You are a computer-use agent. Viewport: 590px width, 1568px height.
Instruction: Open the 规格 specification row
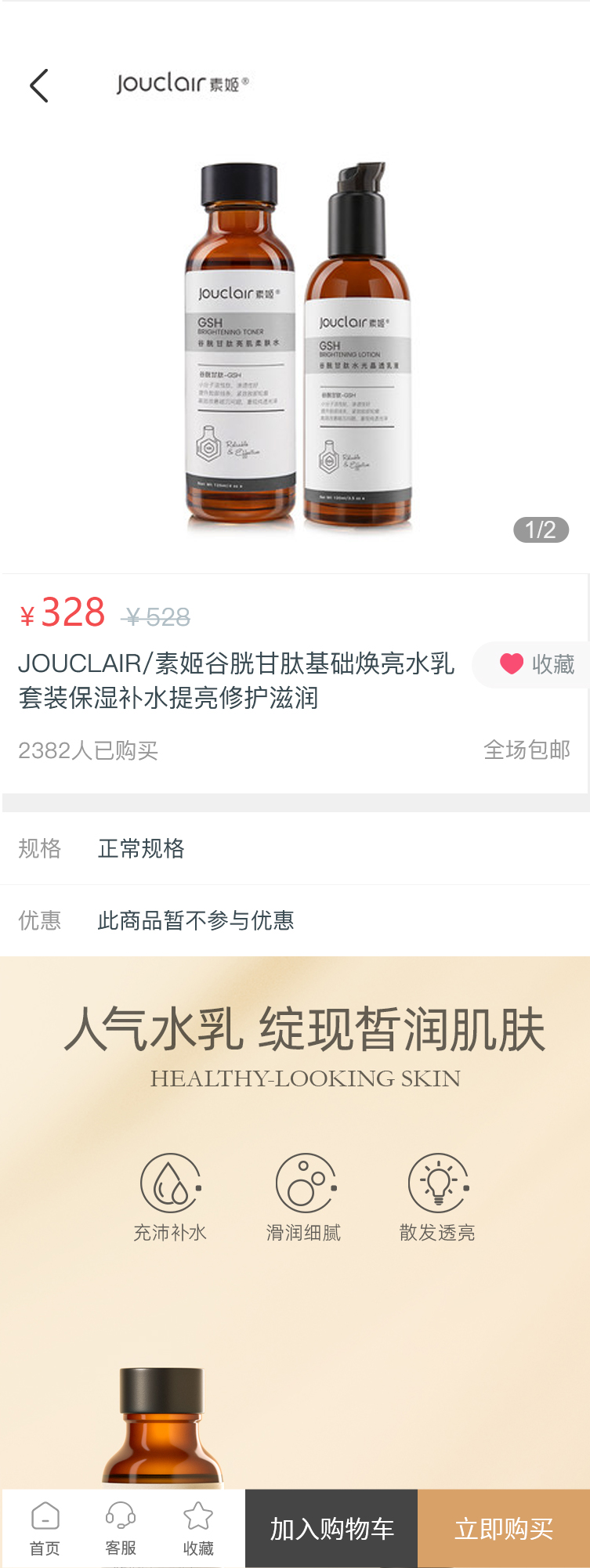pos(295,848)
